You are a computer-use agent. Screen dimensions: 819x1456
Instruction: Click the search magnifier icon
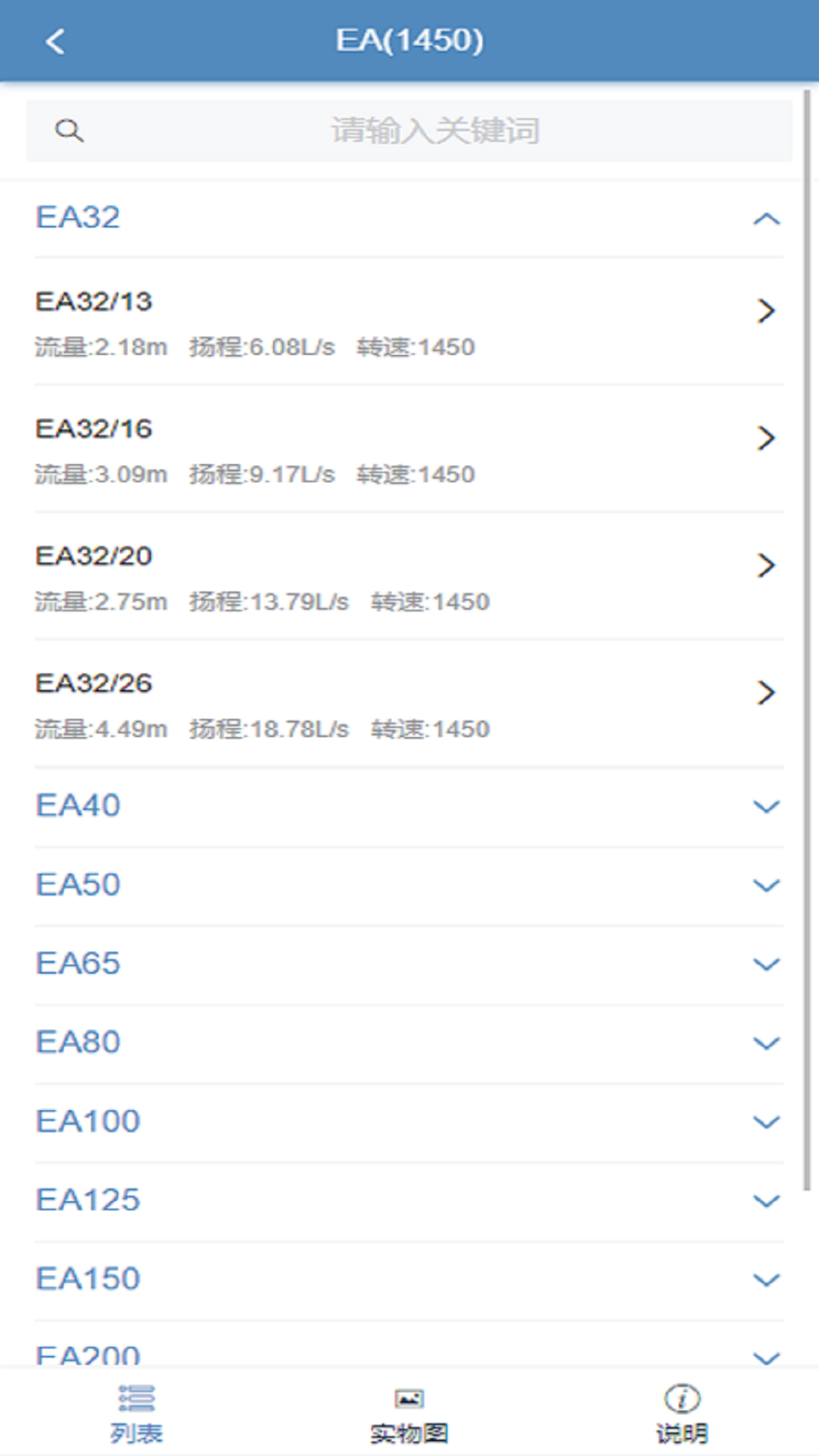coord(70,130)
